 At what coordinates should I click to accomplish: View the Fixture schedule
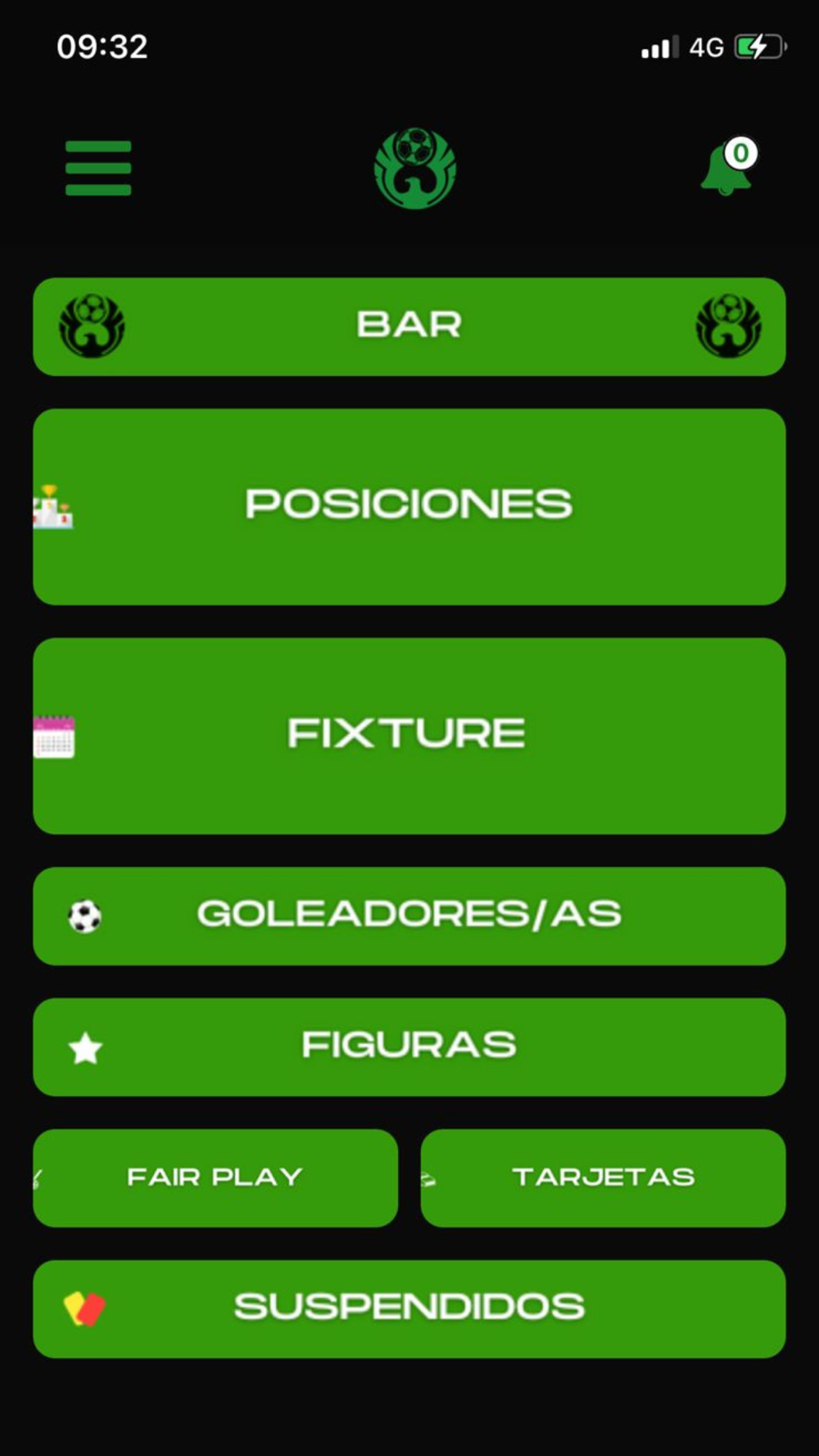(x=409, y=736)
